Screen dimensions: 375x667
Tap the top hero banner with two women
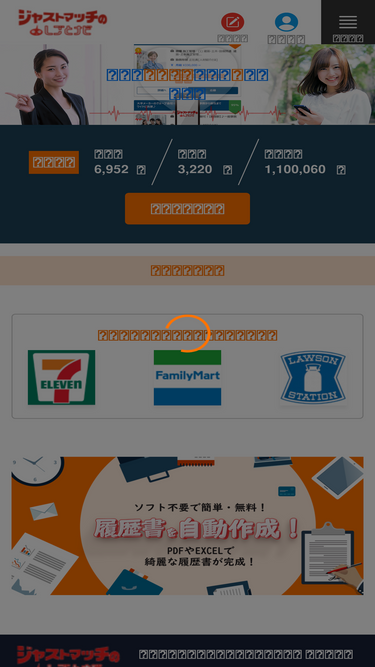click(x=188, y=84)
